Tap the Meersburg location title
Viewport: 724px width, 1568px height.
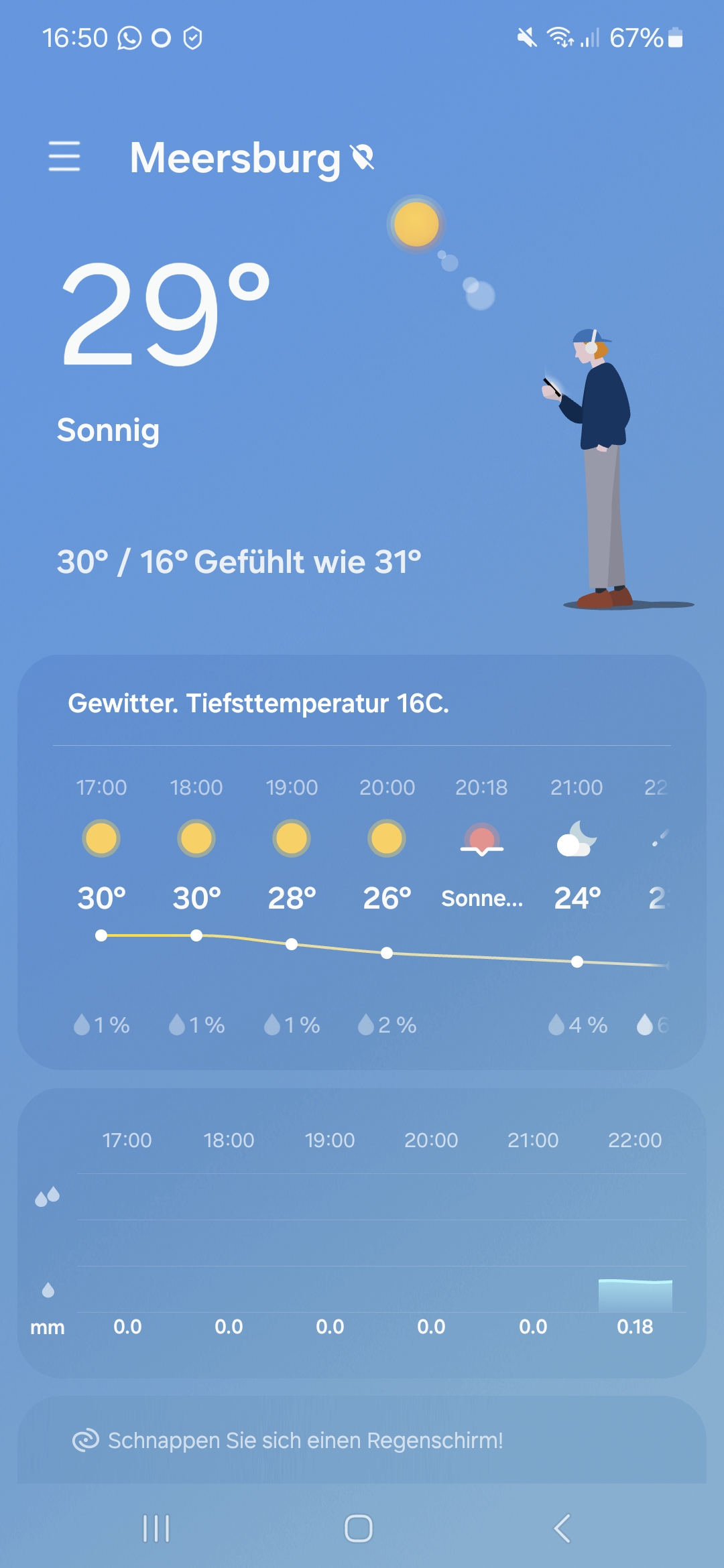pyautogui.click(x=235, y=158)
